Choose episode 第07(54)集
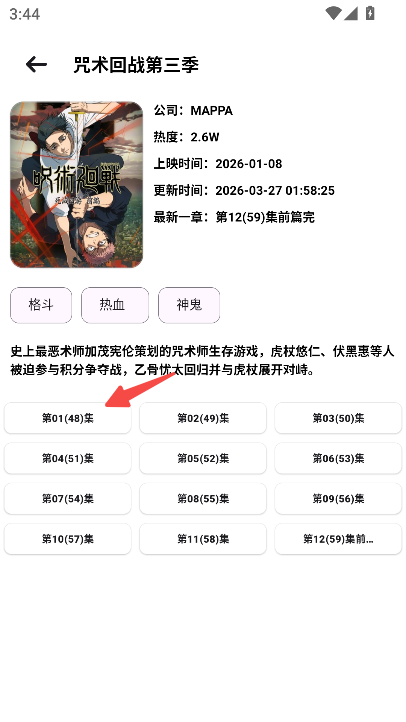The image size is (406, 722). tap(68, 499)
